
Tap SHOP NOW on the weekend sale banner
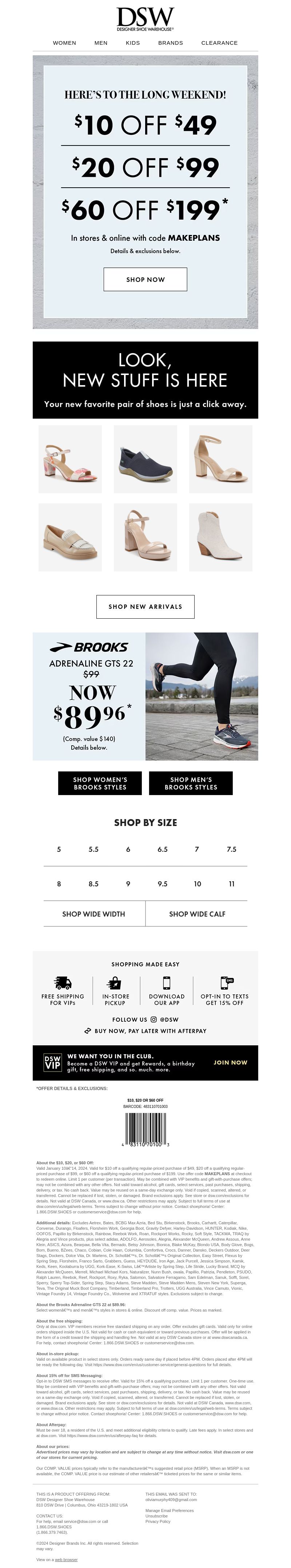tap(145, 279)
